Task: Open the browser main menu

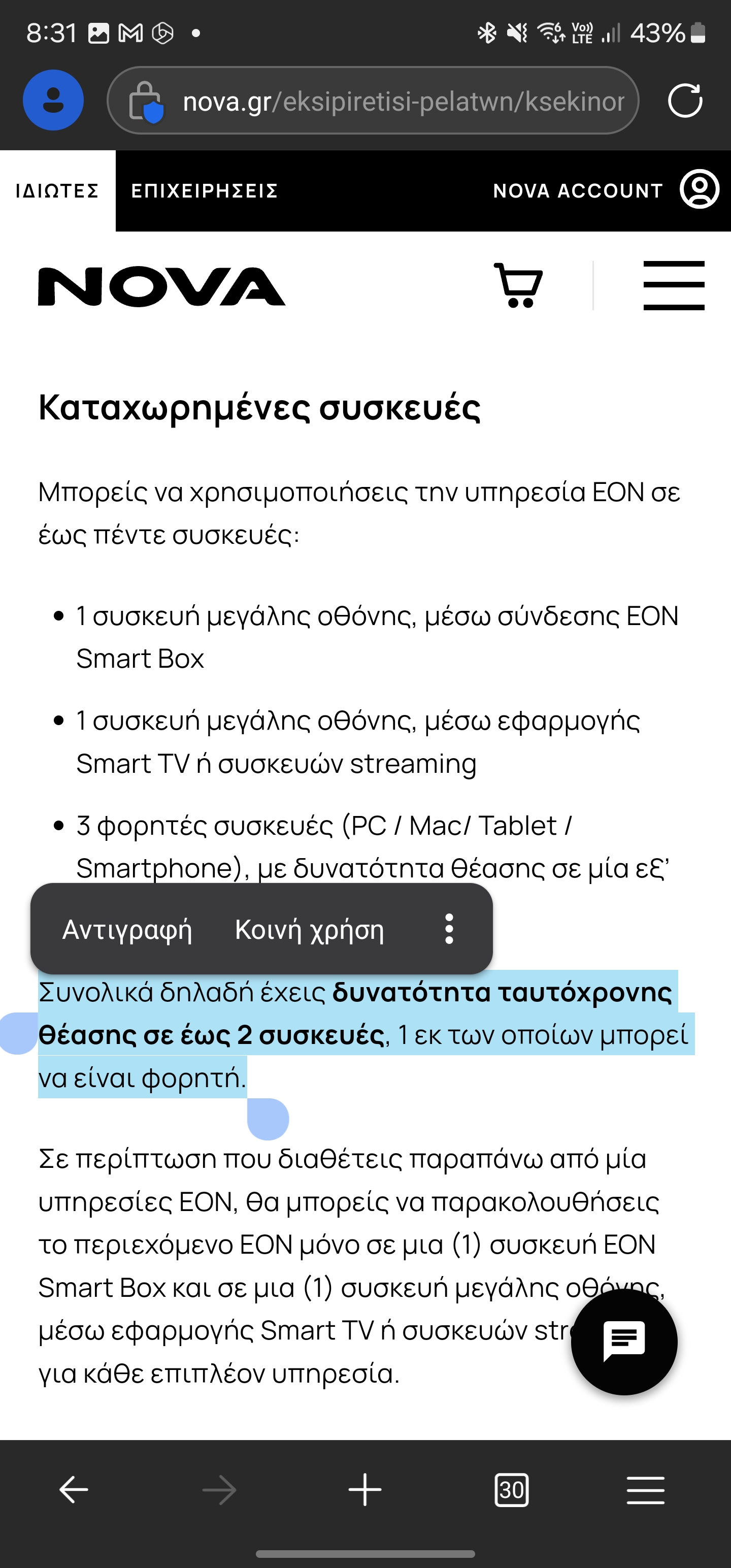Action: click(x=645, y=1490)
